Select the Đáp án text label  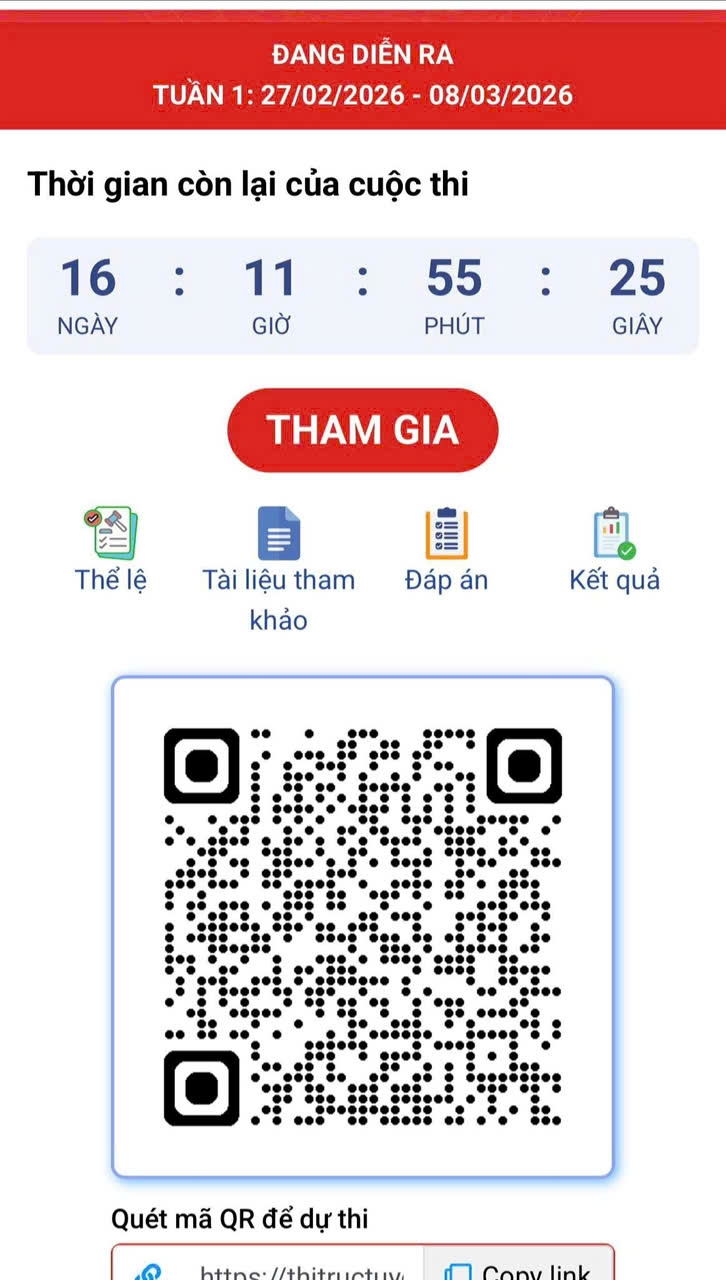(x=447, y=579)
